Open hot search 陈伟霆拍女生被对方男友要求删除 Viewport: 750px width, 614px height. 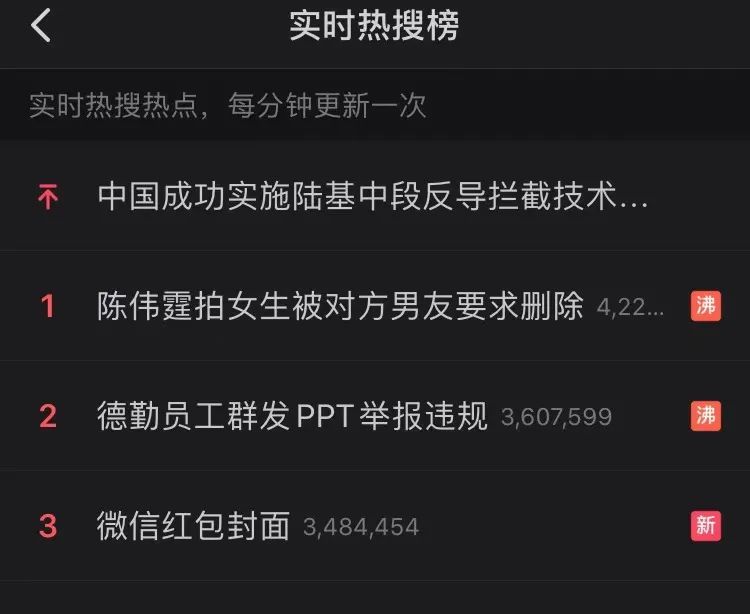coord(340,306)
